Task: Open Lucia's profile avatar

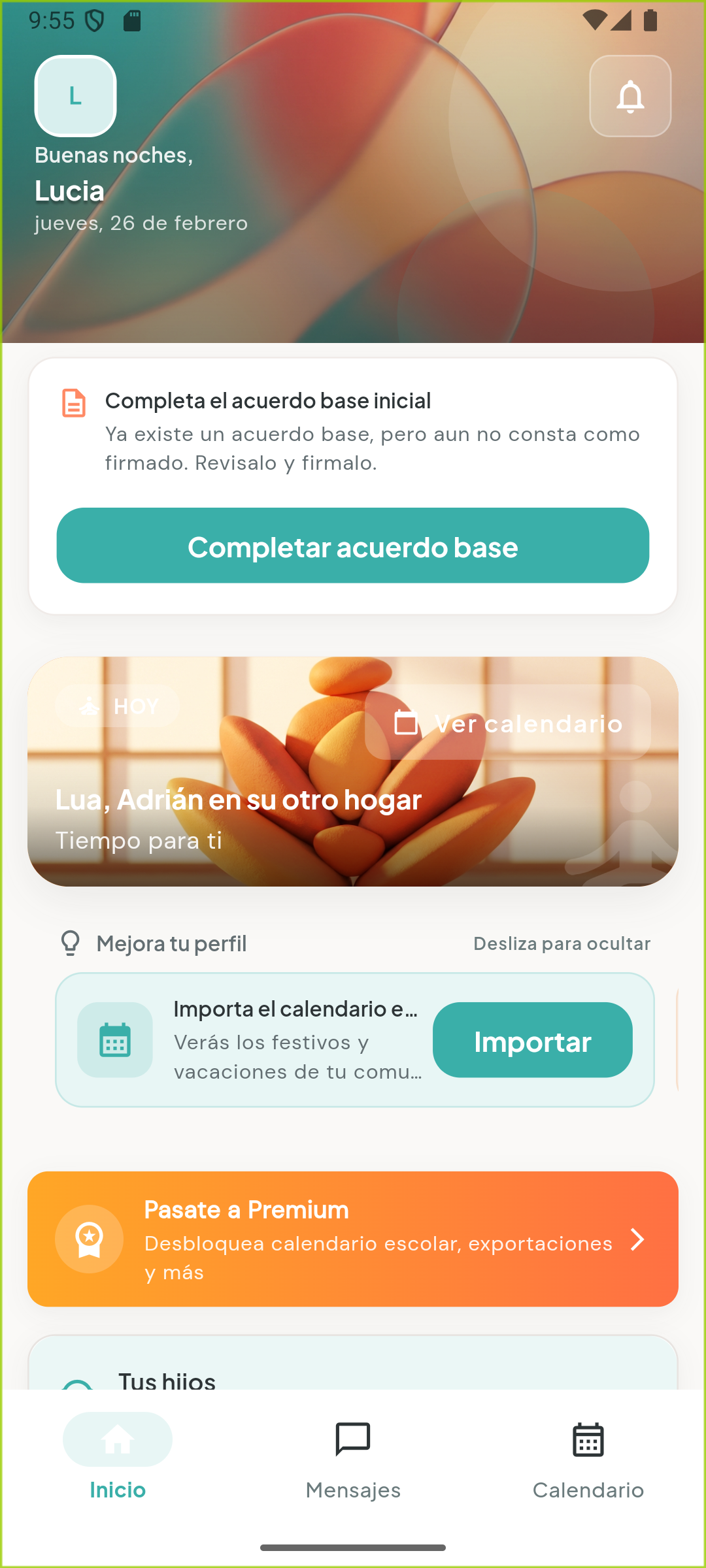Action: coord(75,95)
